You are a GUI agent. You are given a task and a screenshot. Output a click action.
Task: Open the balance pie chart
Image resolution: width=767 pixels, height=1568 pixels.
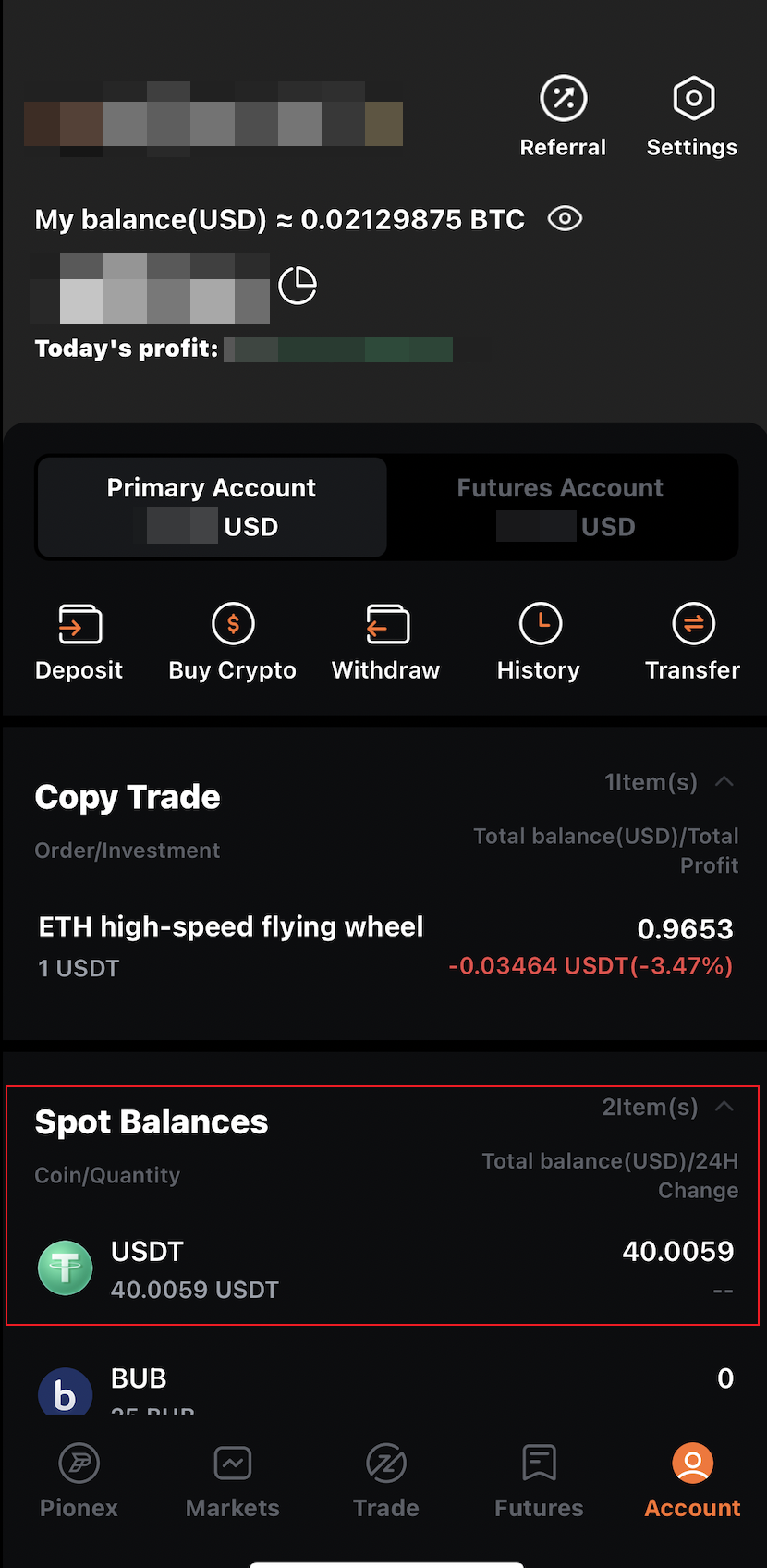(298, 285)
